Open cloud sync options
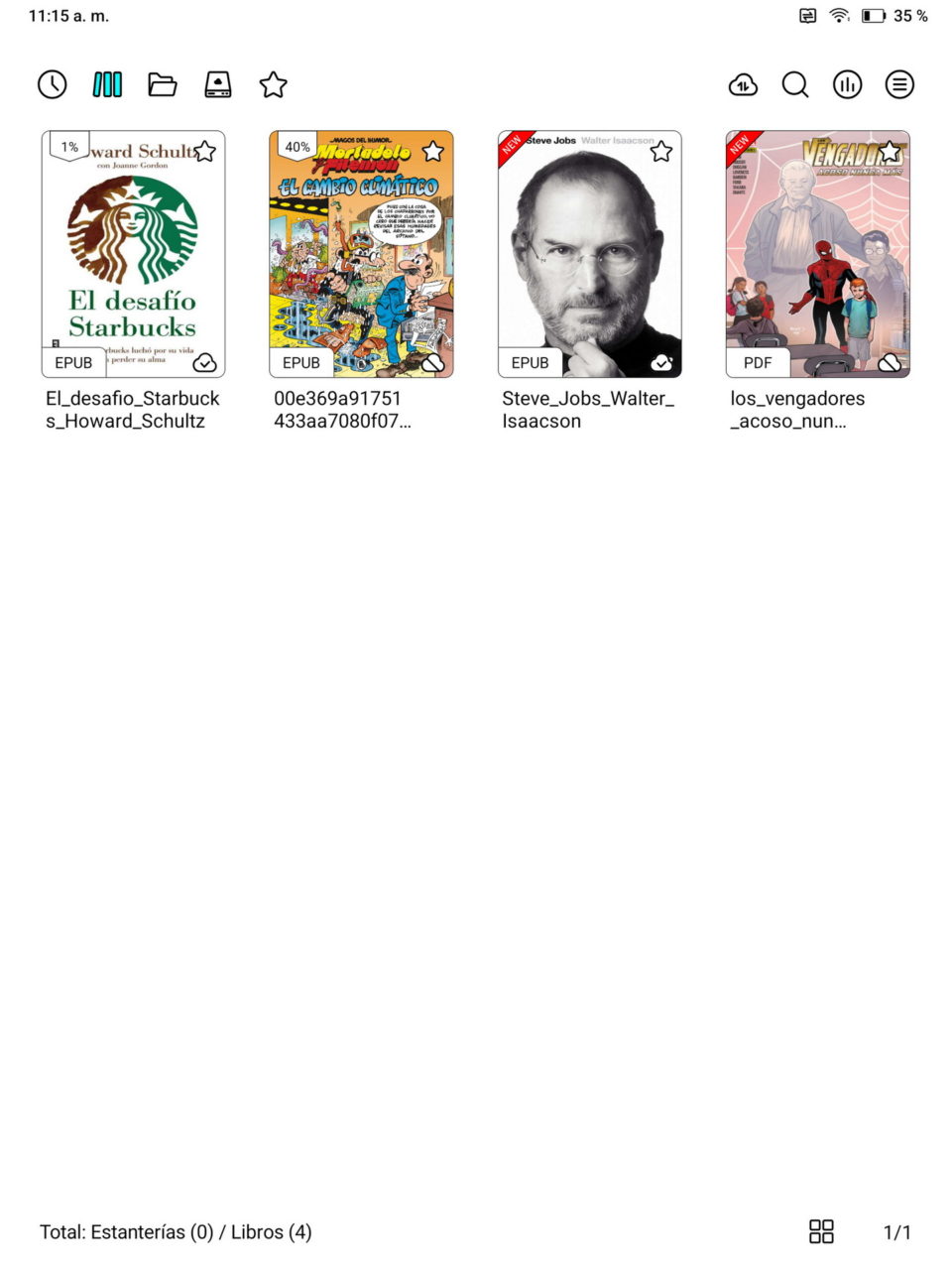The image size is (952, 1270). pyautogui.click(x=743, y=84)
